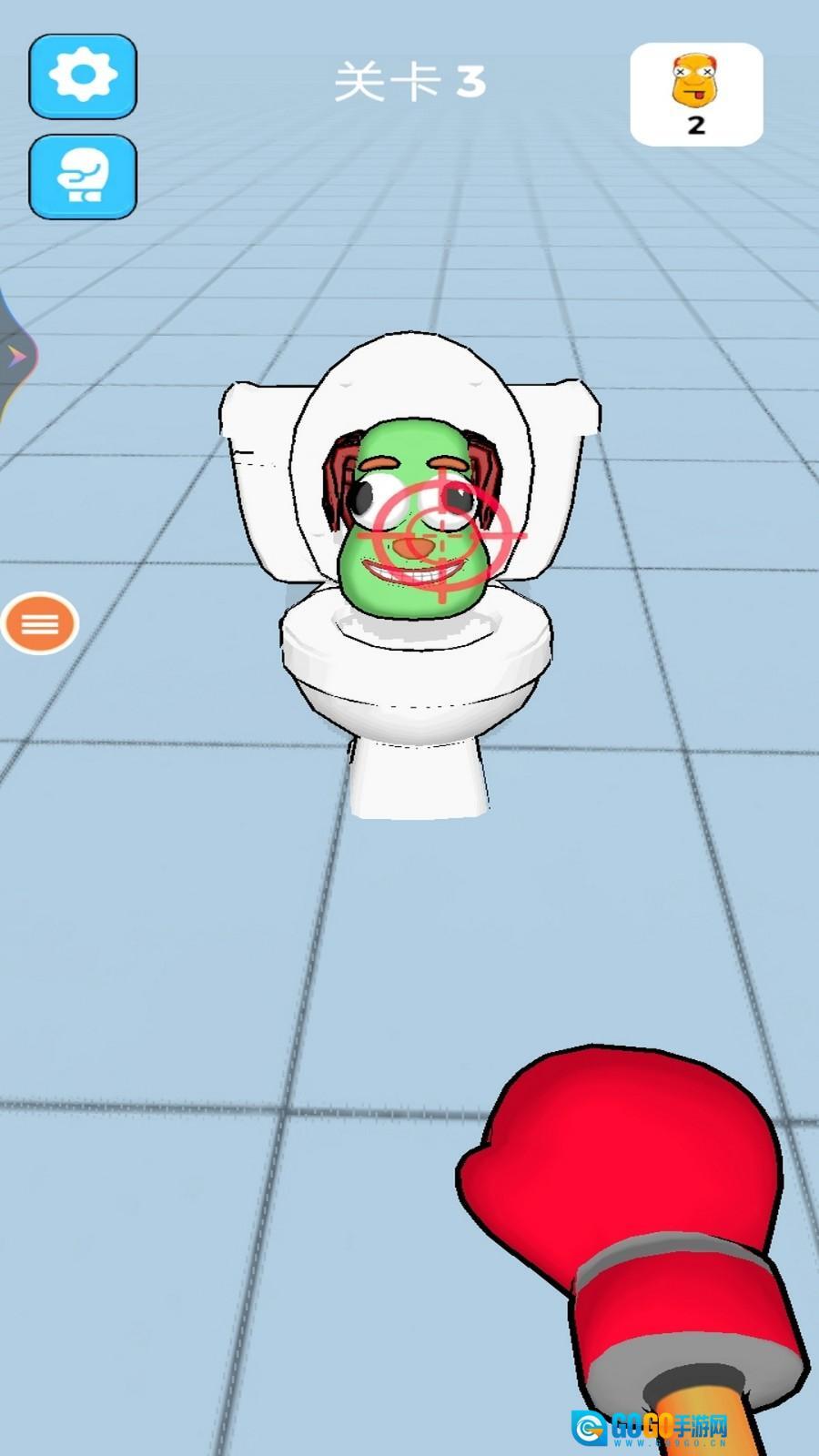The image size is (819, 1456).
Task: Tap the orange hamburger menu button
Action: coord(40,623)
